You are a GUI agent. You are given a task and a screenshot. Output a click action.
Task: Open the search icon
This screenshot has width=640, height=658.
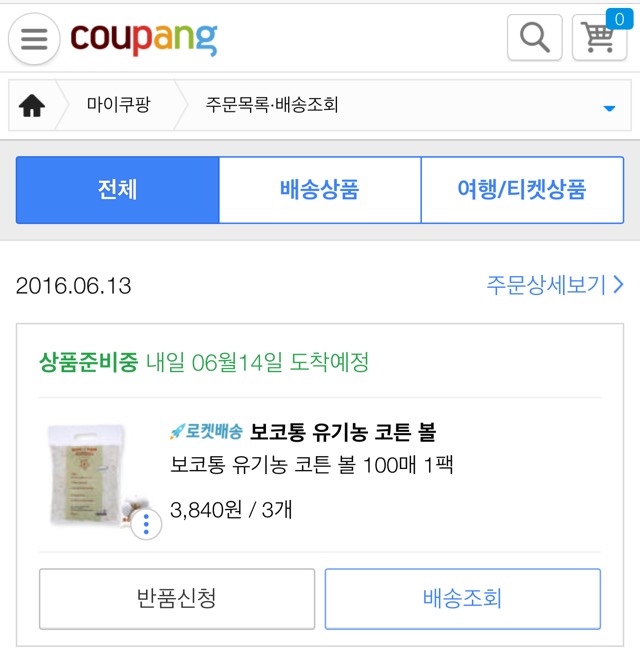(x=535, y=39)
